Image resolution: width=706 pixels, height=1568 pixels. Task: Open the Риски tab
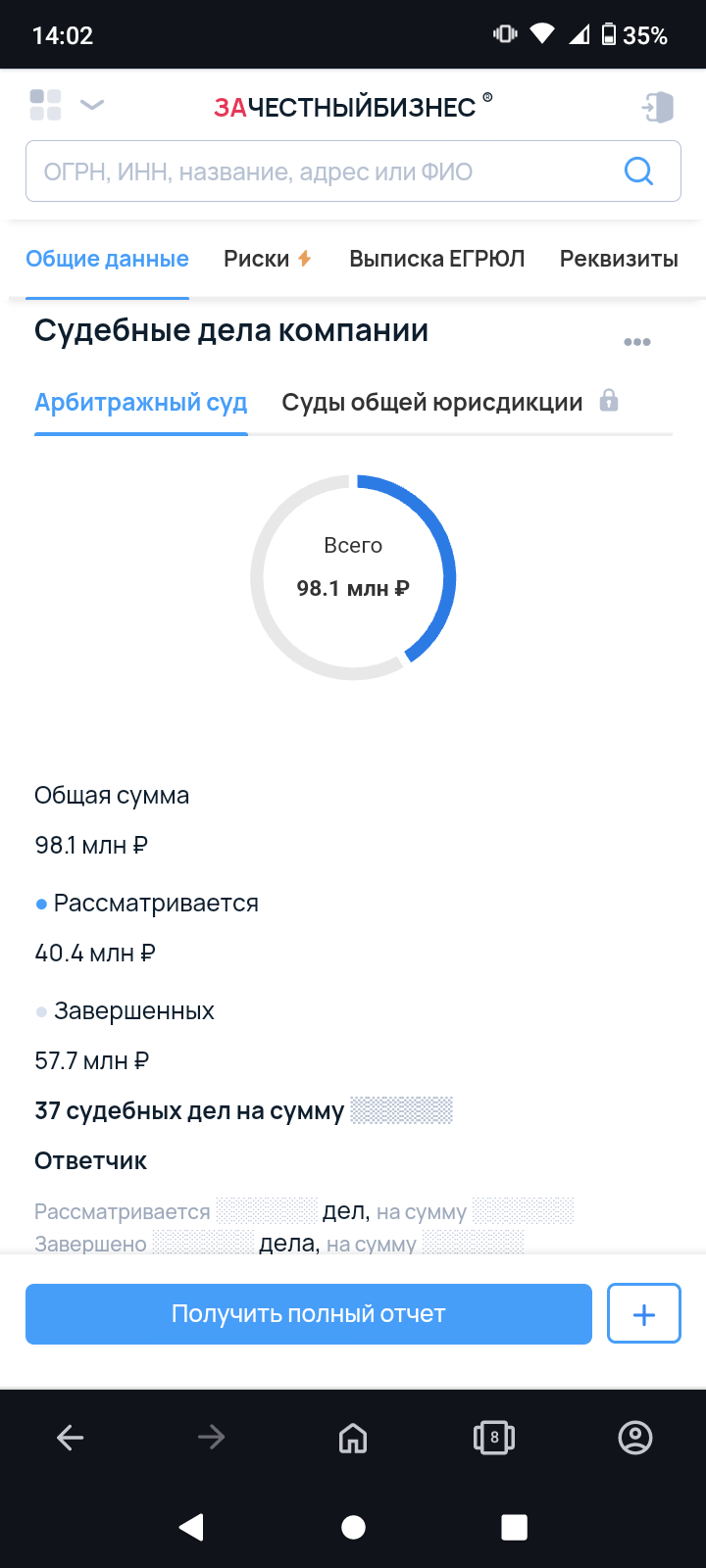267,259
